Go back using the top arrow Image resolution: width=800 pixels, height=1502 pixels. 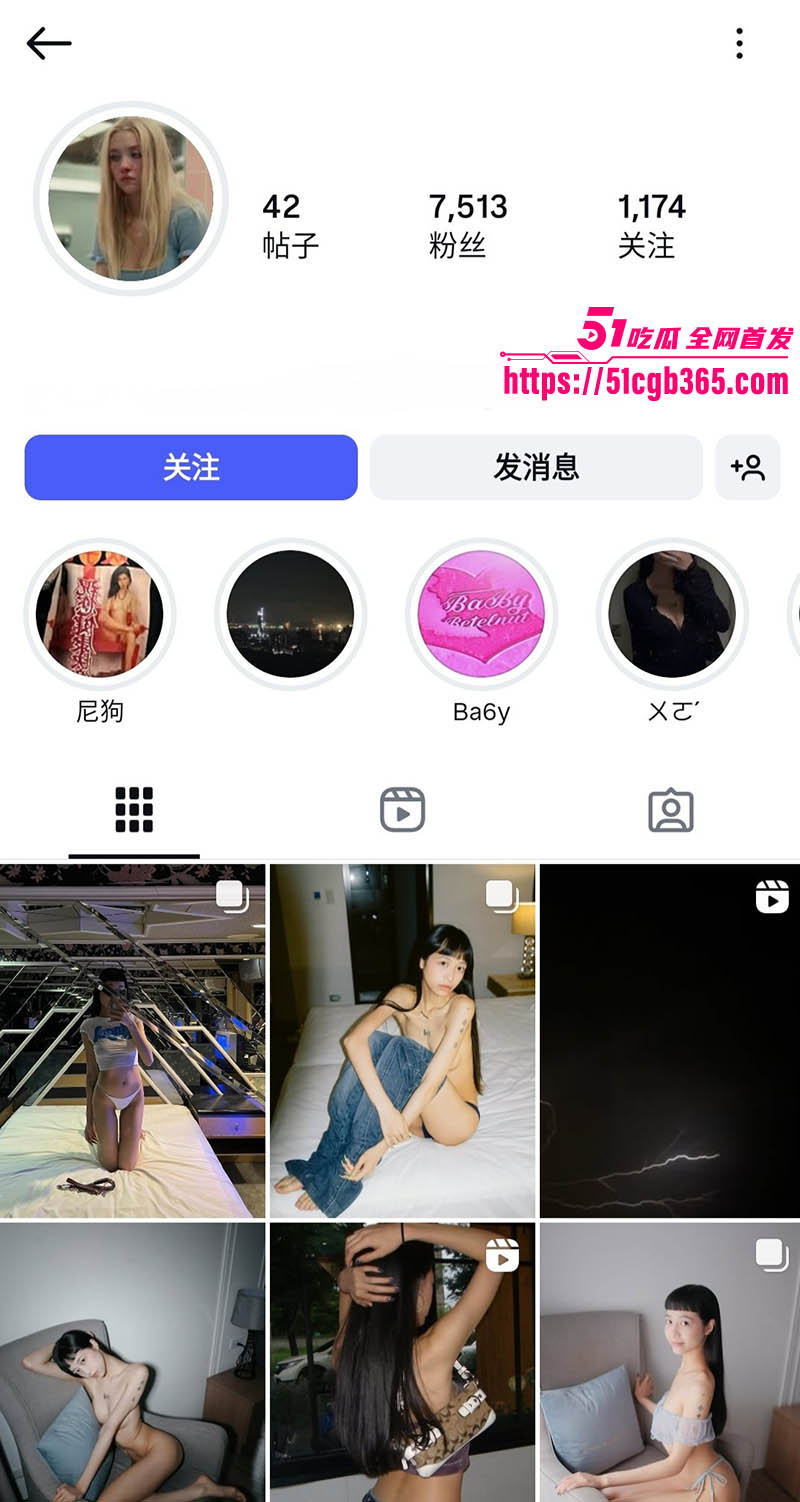[x=49, y=44]
